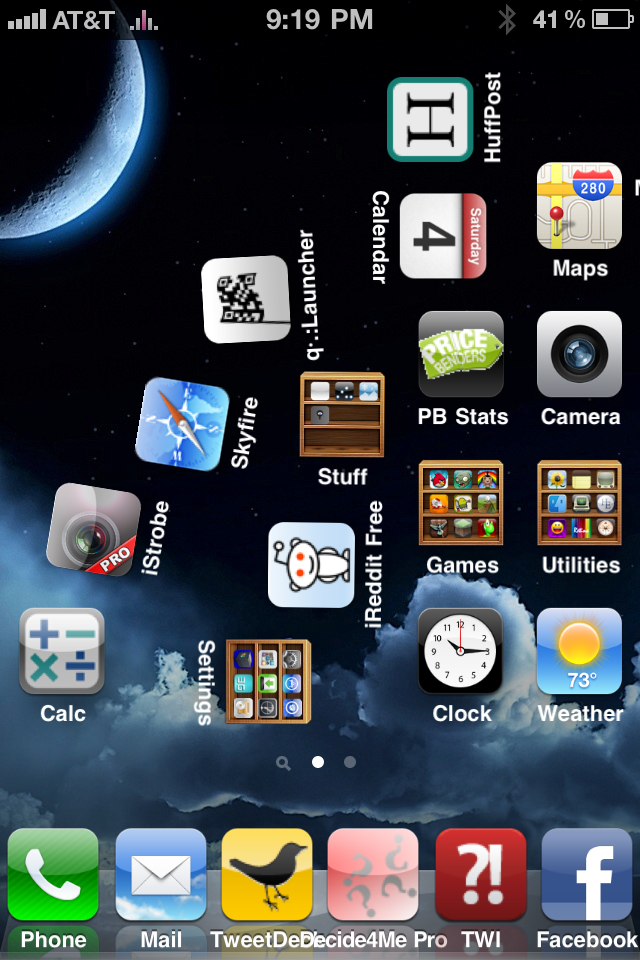Launch iReddit Free
The width and height of the screenshot is (640, 960).
click(311, 565)
